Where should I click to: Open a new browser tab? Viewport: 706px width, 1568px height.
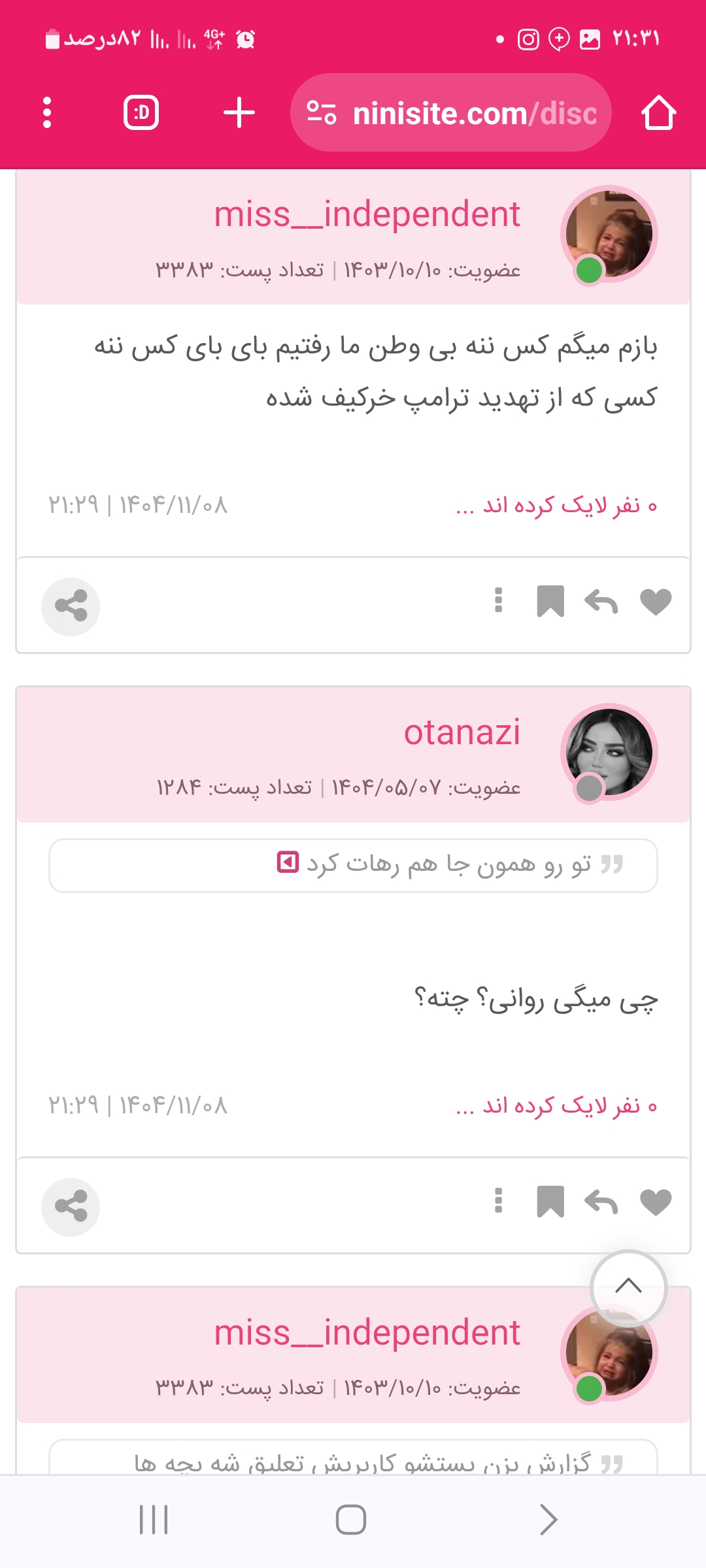point(239,112)
